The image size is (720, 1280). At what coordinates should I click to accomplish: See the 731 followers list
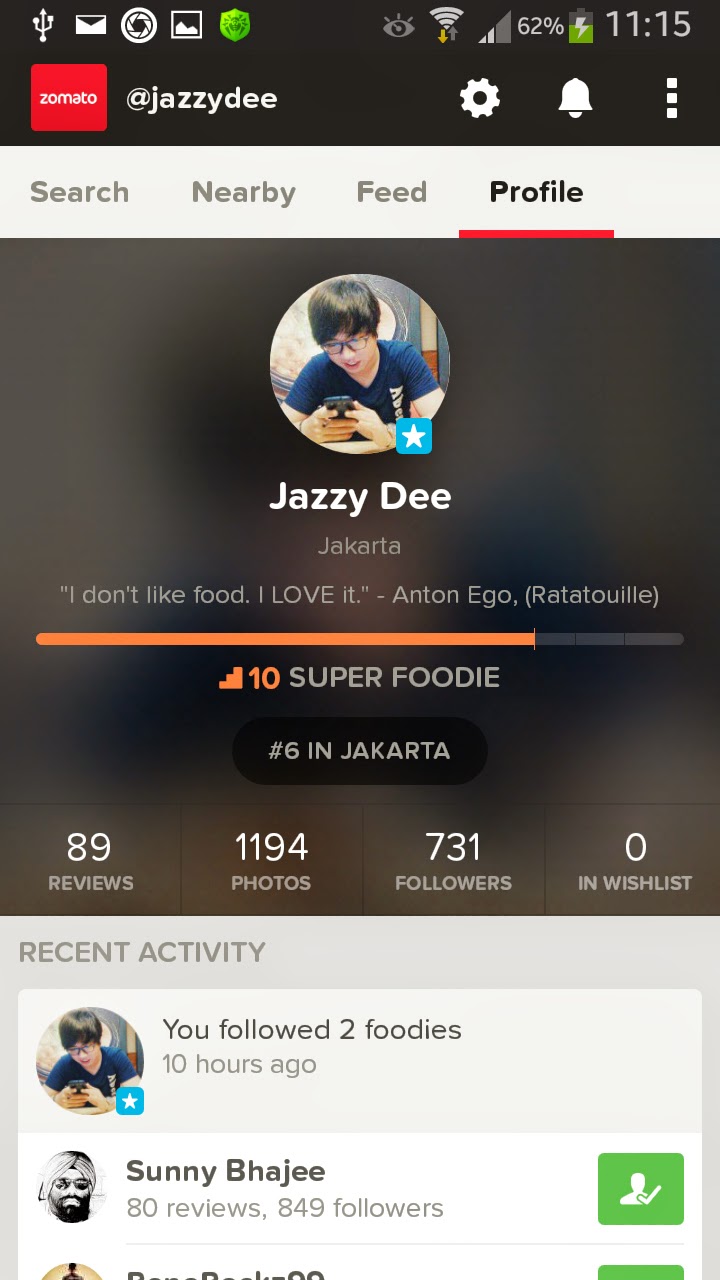(x=453, y=861)
